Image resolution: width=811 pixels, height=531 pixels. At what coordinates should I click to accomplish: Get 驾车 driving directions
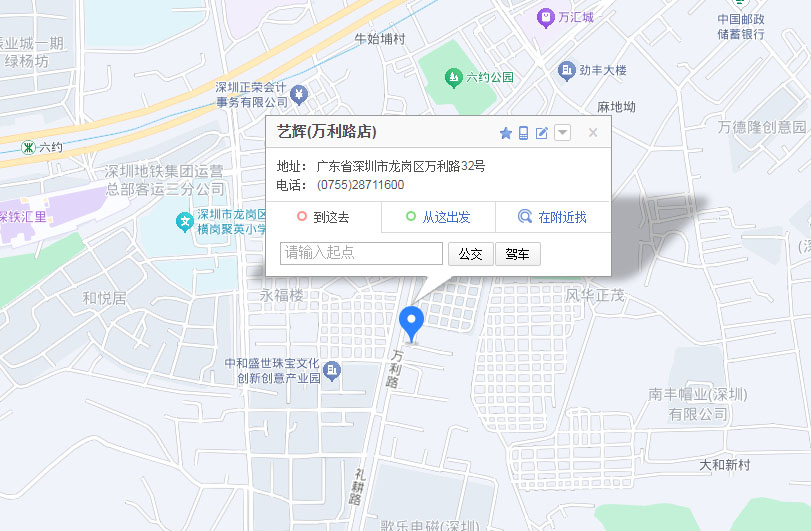(518, 254)
